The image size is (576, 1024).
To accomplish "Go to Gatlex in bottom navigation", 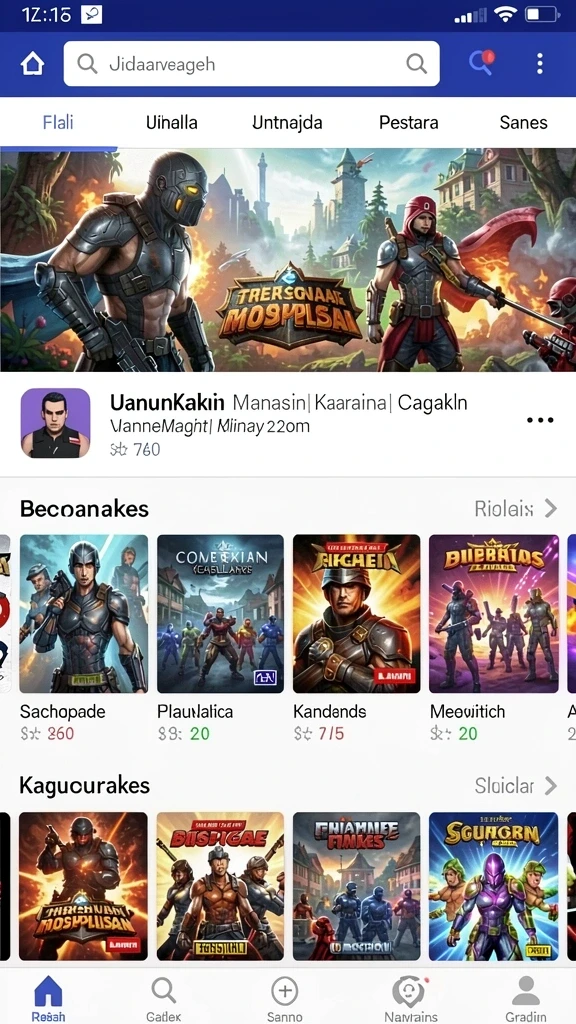I will 163,999.
